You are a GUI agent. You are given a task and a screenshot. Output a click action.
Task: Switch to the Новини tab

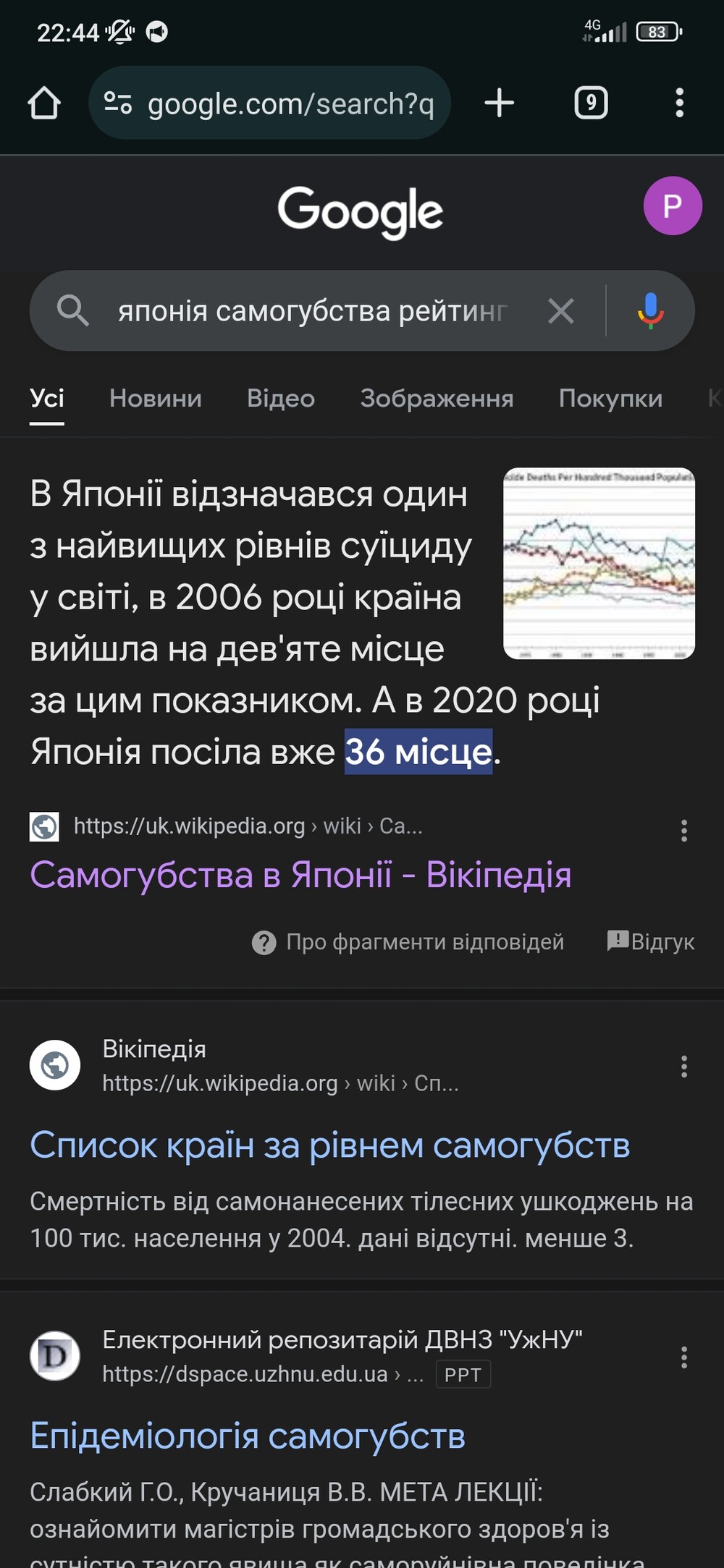(156, 399)
